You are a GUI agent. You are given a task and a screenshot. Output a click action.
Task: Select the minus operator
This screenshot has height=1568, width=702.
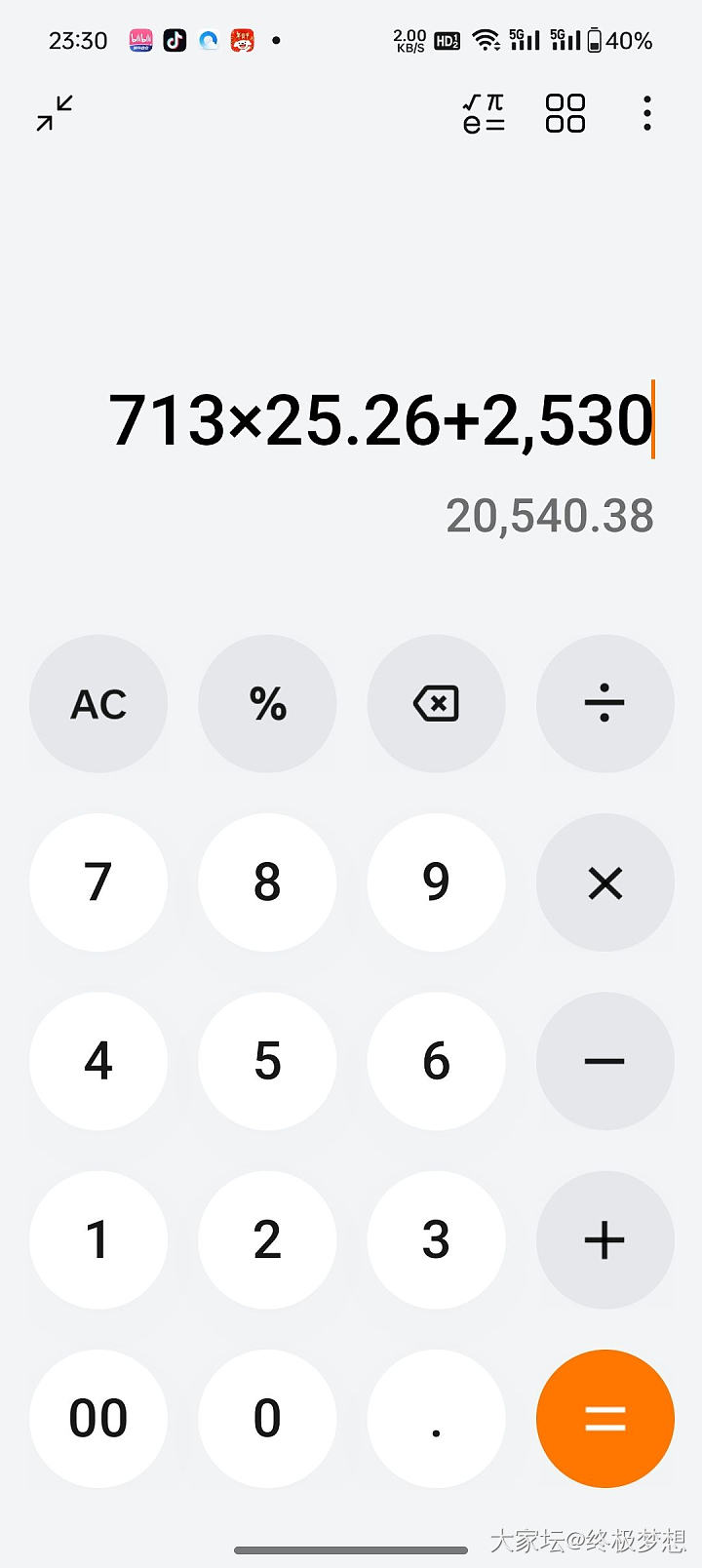[604, 1061]
